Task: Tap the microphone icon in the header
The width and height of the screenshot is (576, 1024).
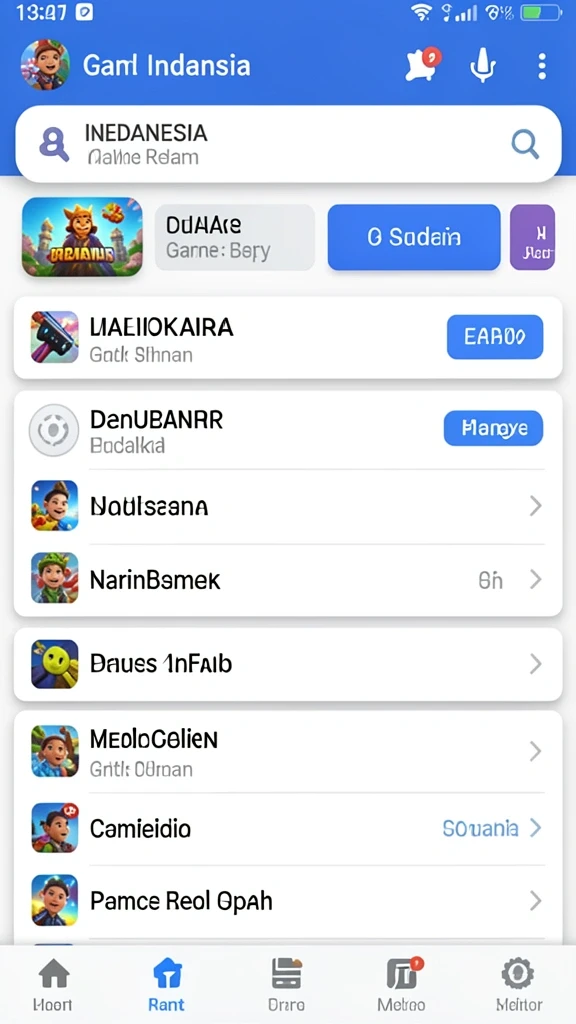Action: (x=483, y=65)
